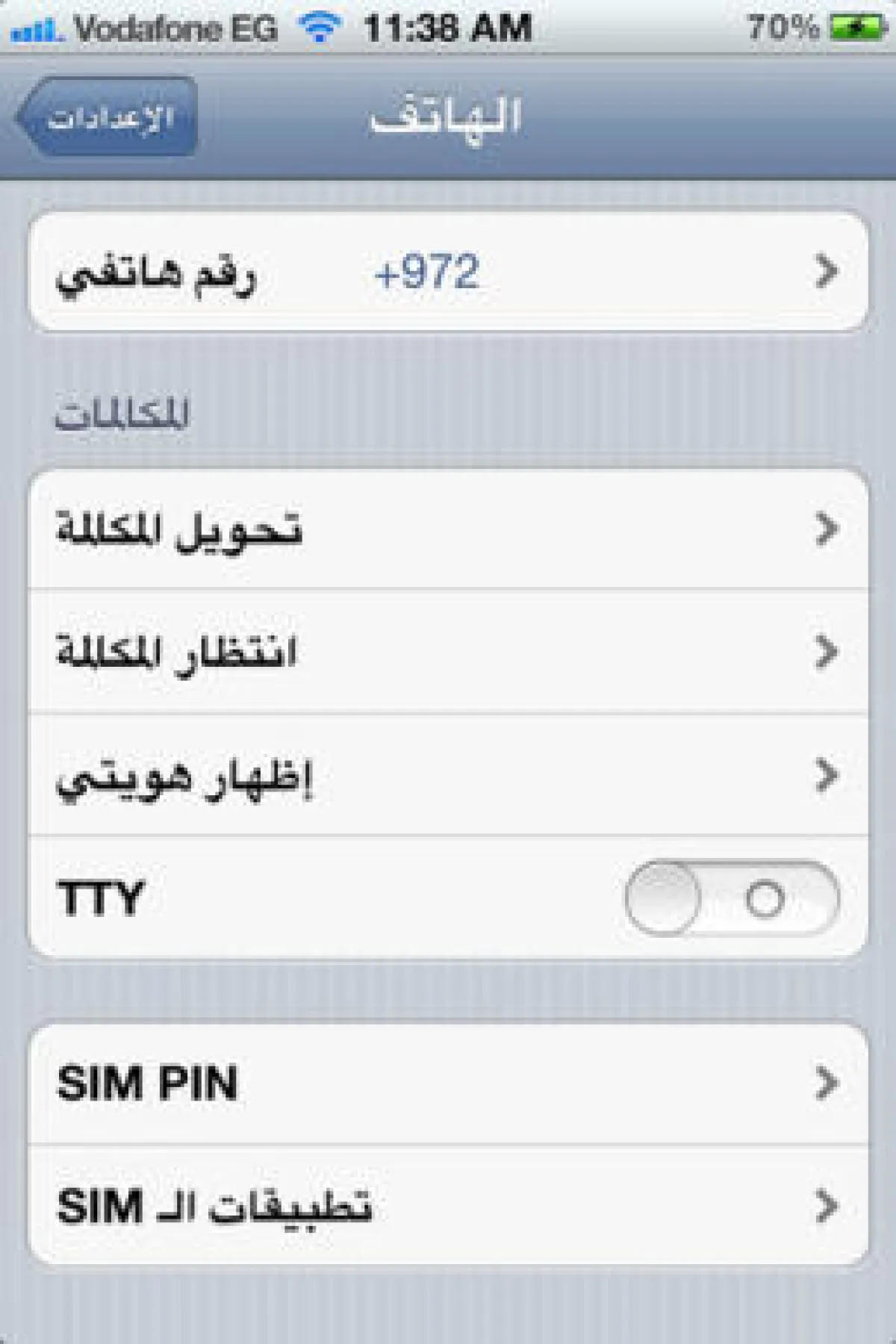The image size is (896, 1344).
Task: Open رقم هاتفي (My Number) row
Action: tap(448, 272)
